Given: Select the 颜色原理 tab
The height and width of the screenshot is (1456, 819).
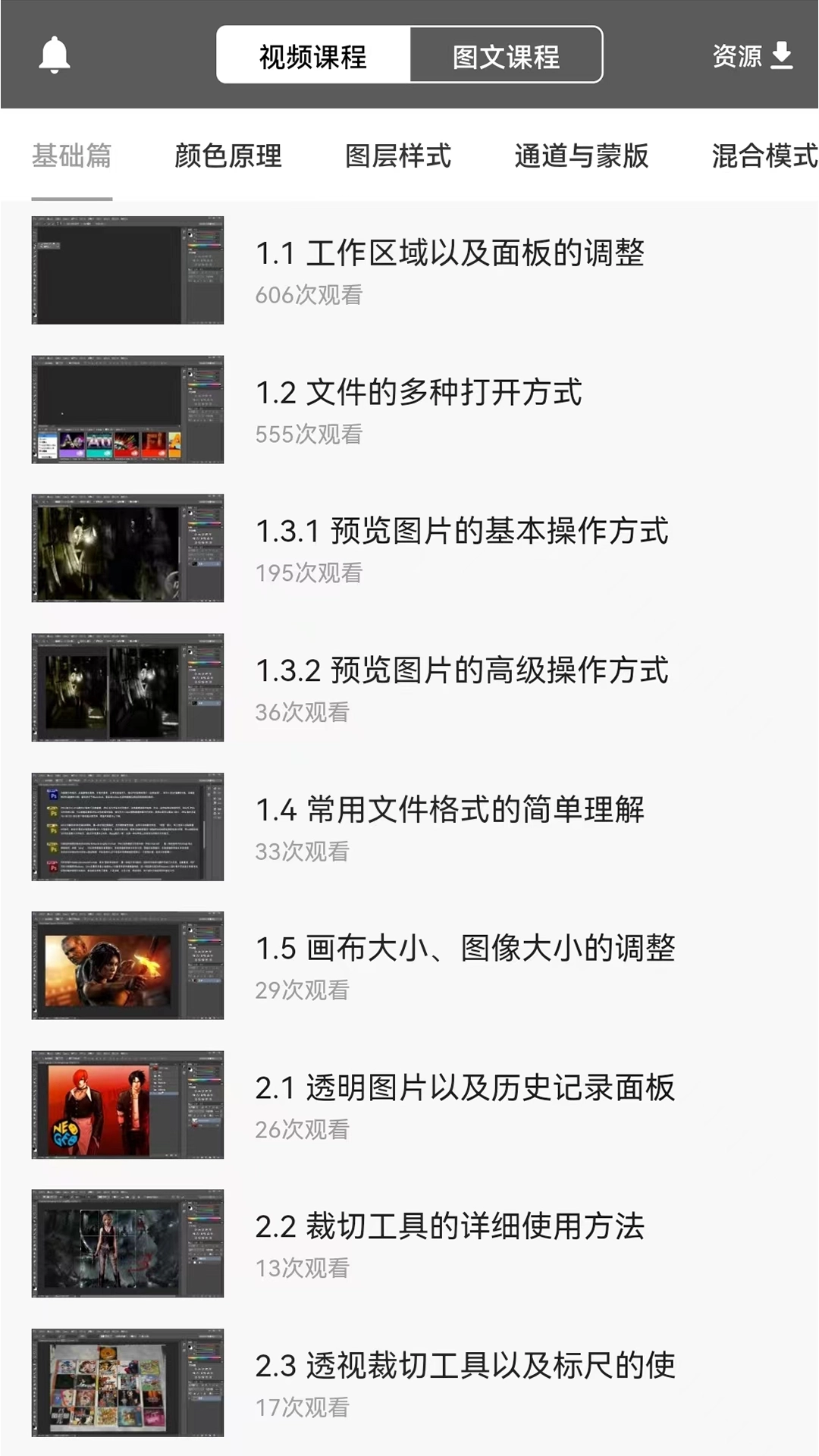Looking at the screenshot, I should [x=228, y=156].
